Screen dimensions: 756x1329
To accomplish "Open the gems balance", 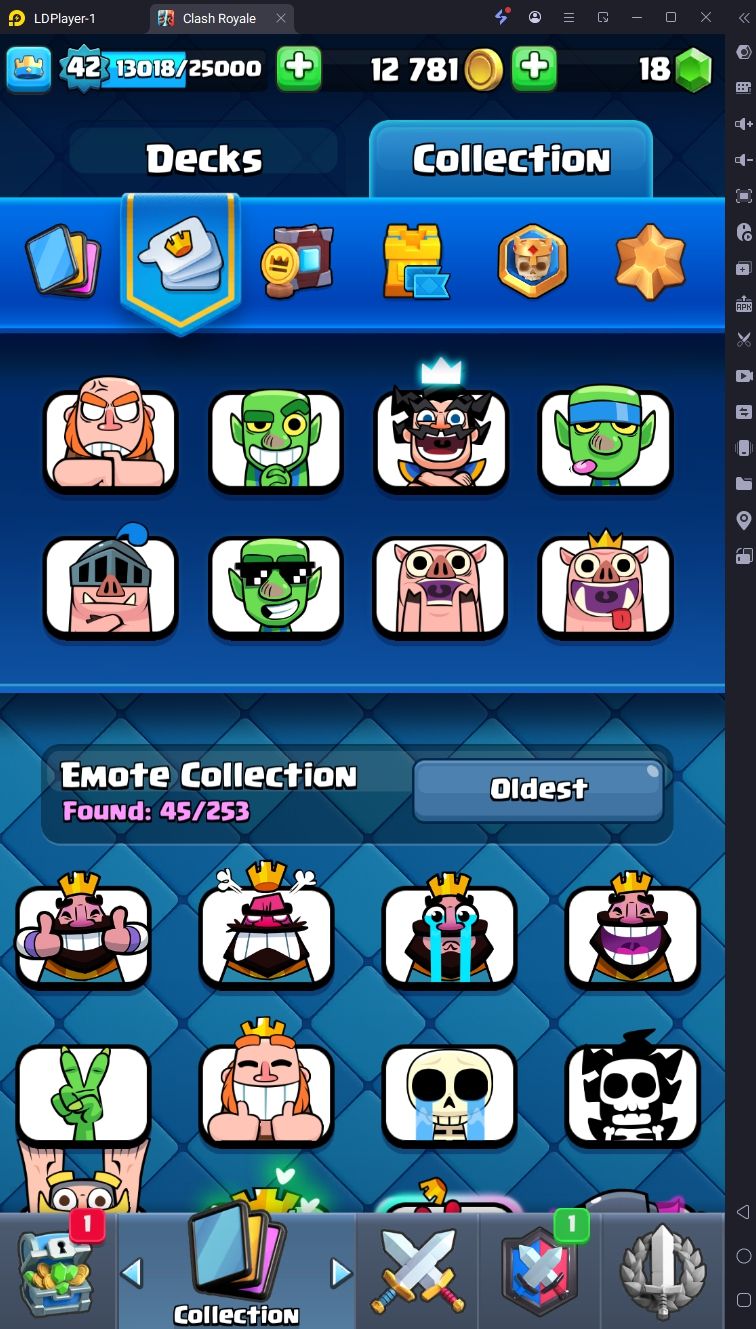I will point(676,68).
